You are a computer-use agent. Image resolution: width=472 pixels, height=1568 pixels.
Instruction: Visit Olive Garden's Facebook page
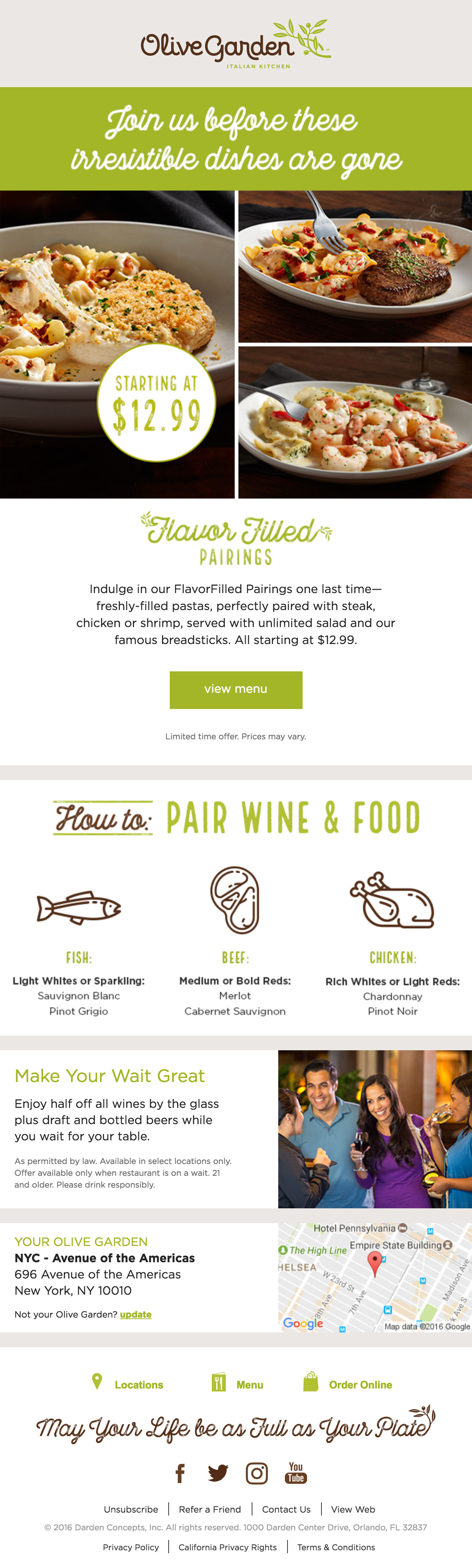click(x=180, y=1473)
